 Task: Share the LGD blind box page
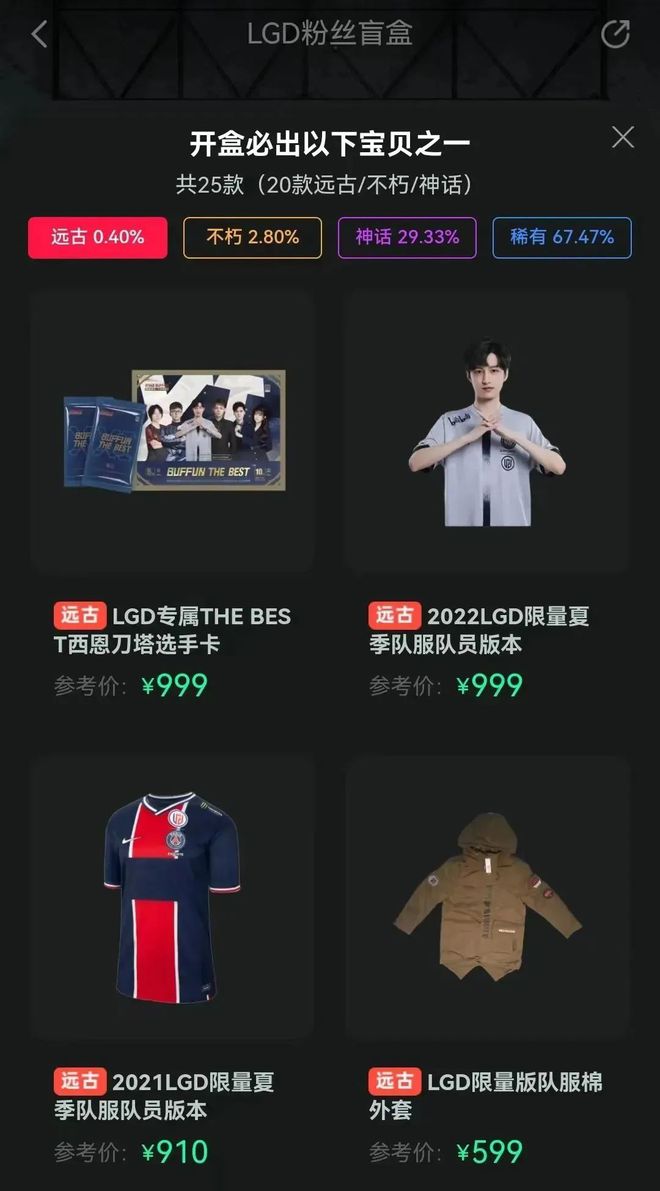(615, 34)
